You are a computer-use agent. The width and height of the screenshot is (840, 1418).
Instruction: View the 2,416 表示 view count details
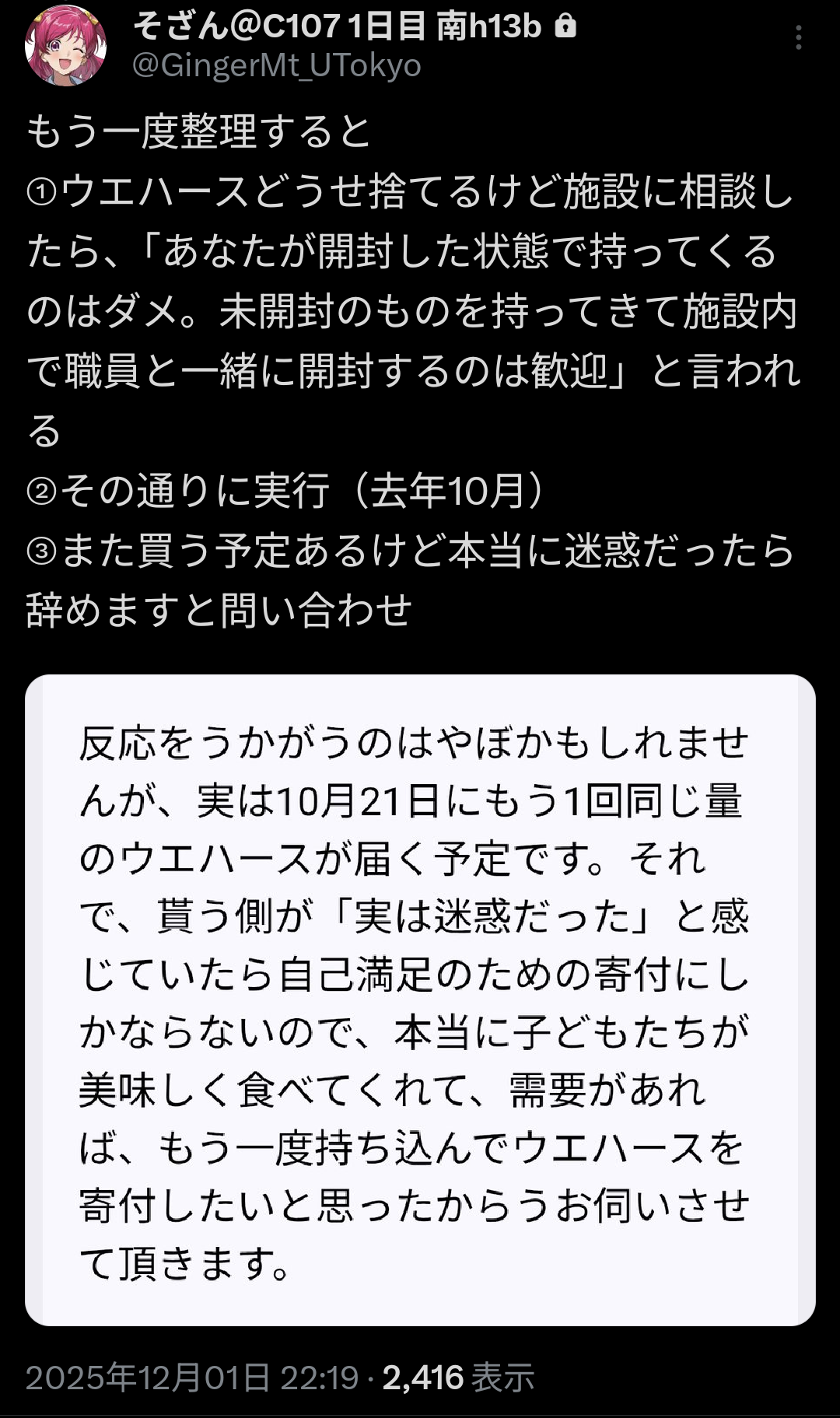point(458,1378)
